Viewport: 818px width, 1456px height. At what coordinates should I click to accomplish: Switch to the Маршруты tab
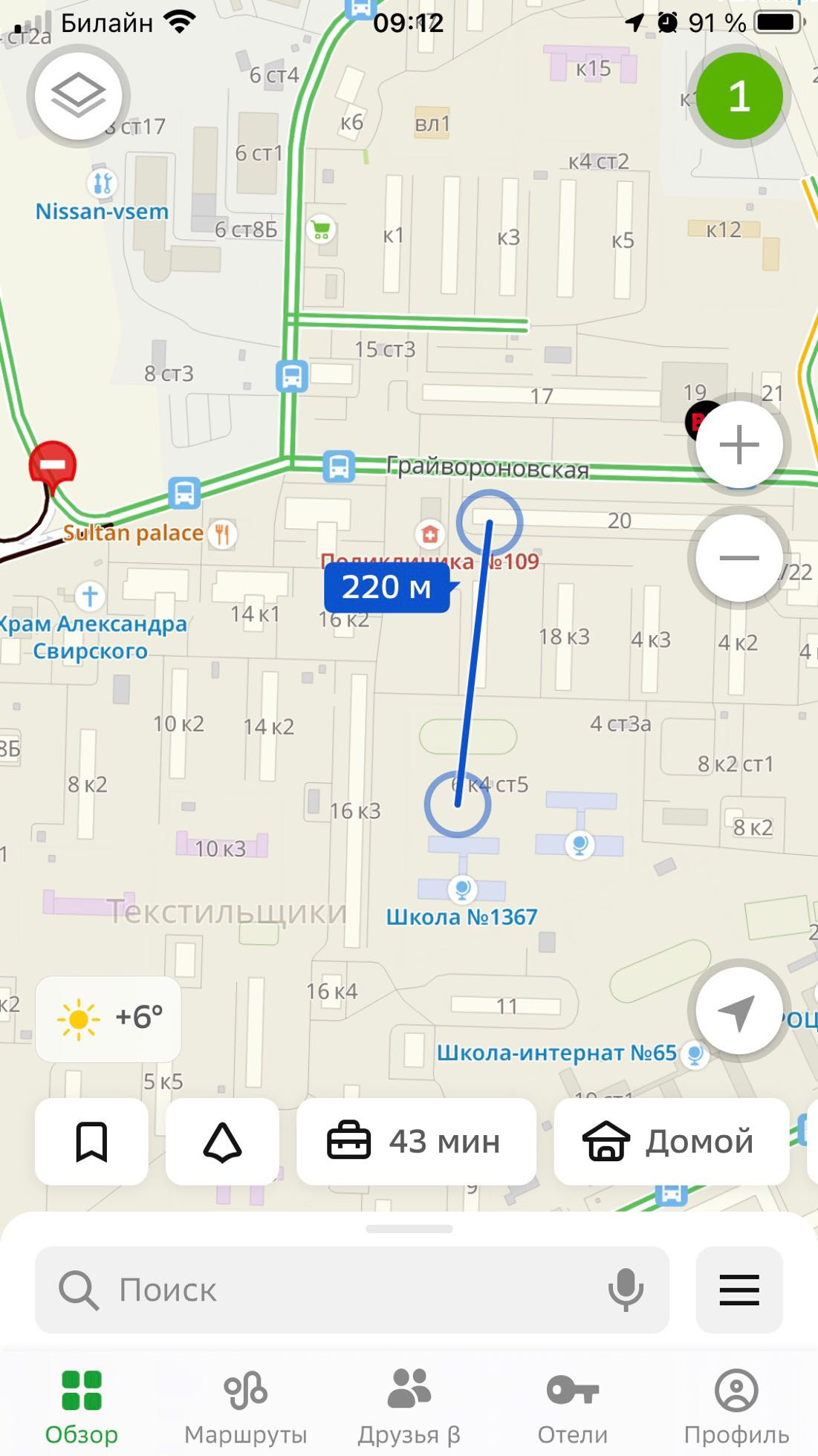[x=245, y=1404]
